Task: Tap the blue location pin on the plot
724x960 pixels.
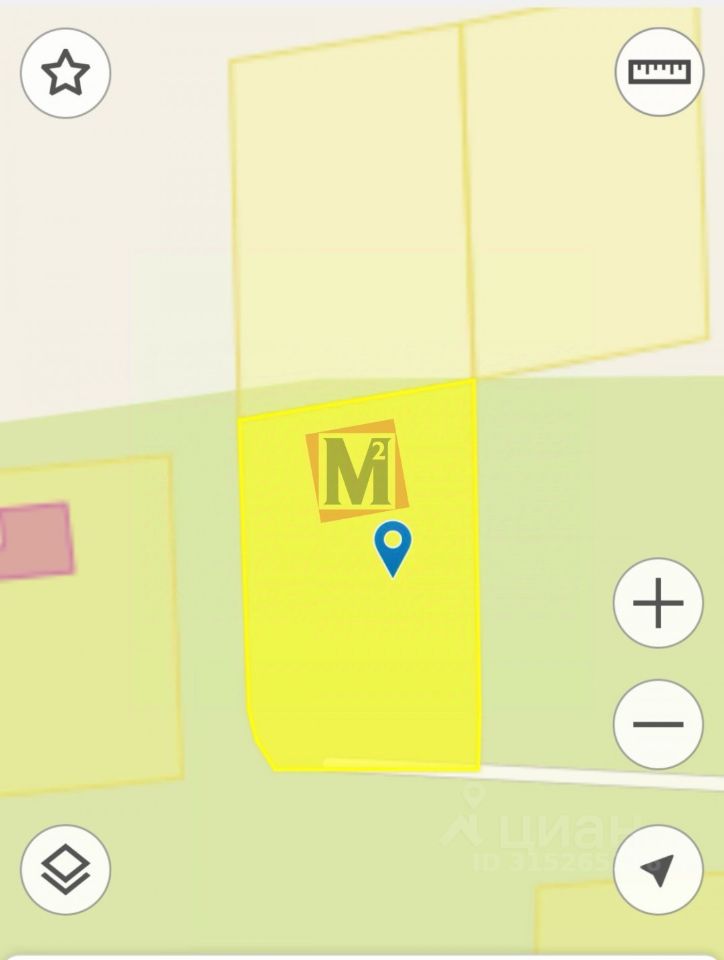Action: [393, 547]
